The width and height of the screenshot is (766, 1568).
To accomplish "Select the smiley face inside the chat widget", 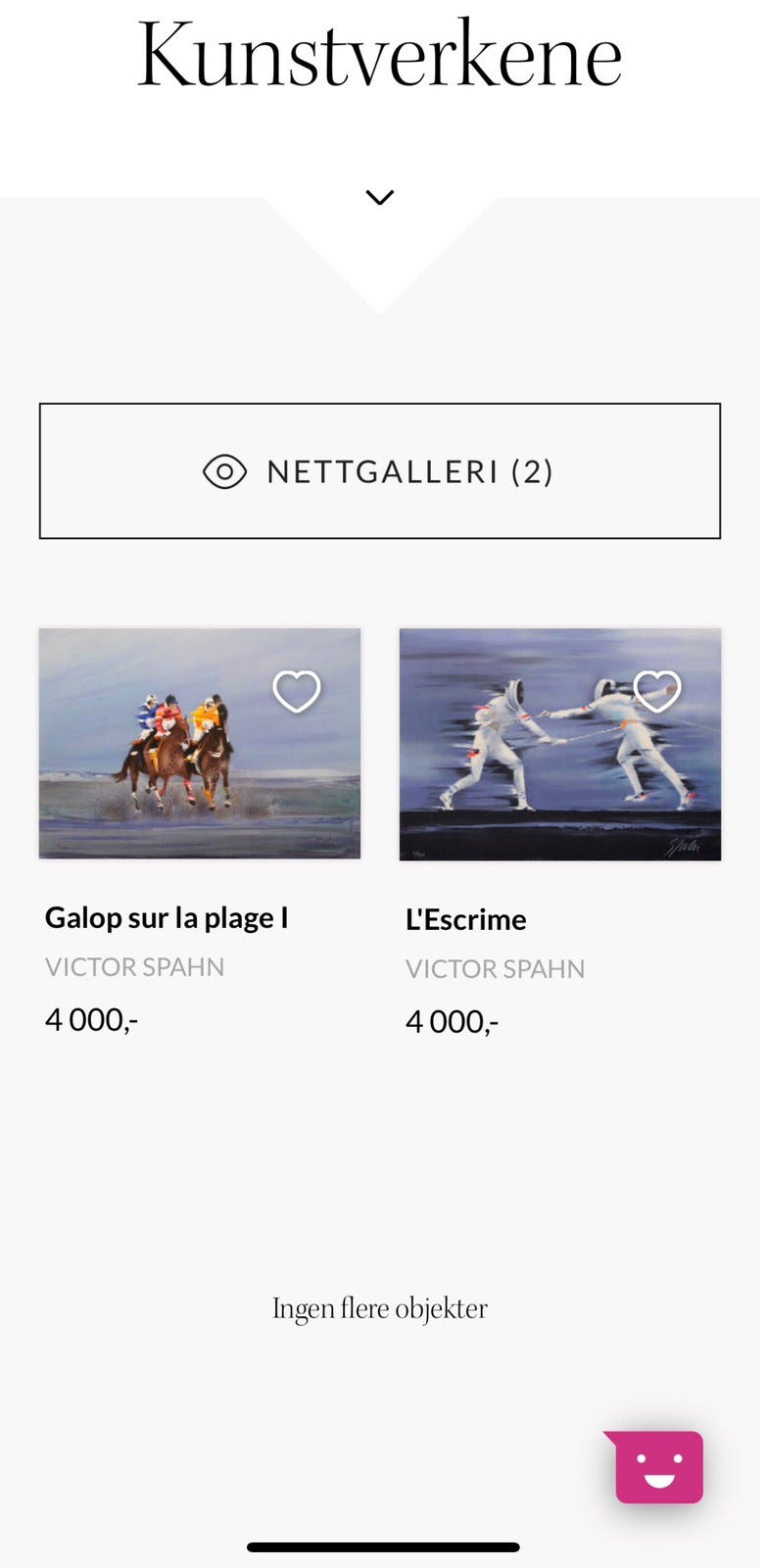I will click(x=658, y=1467).
